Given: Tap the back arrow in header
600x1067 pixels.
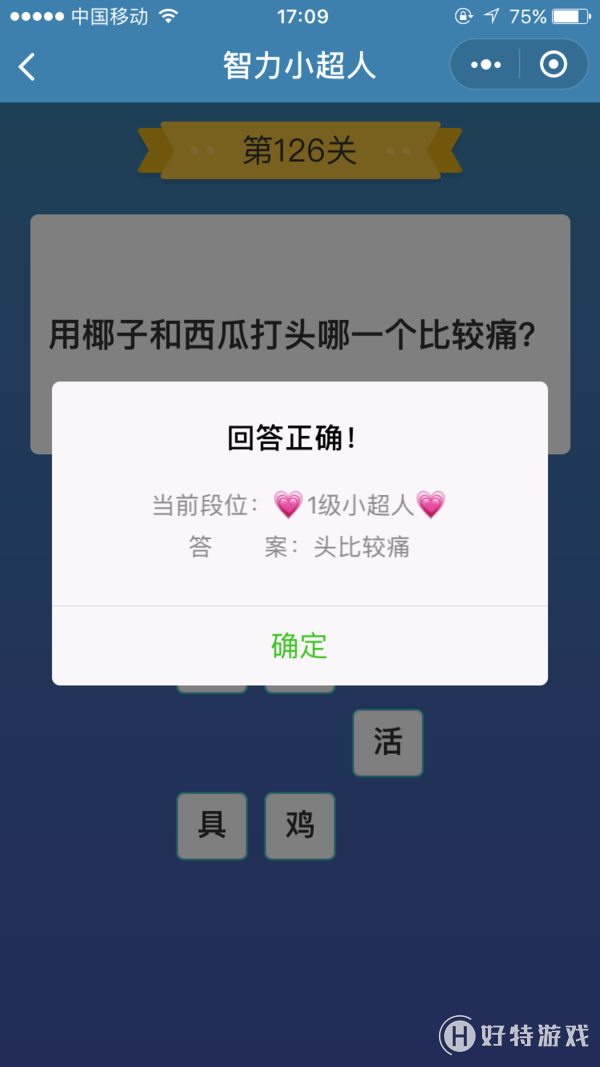Looking at the screenshot, I should click(27, 66).
